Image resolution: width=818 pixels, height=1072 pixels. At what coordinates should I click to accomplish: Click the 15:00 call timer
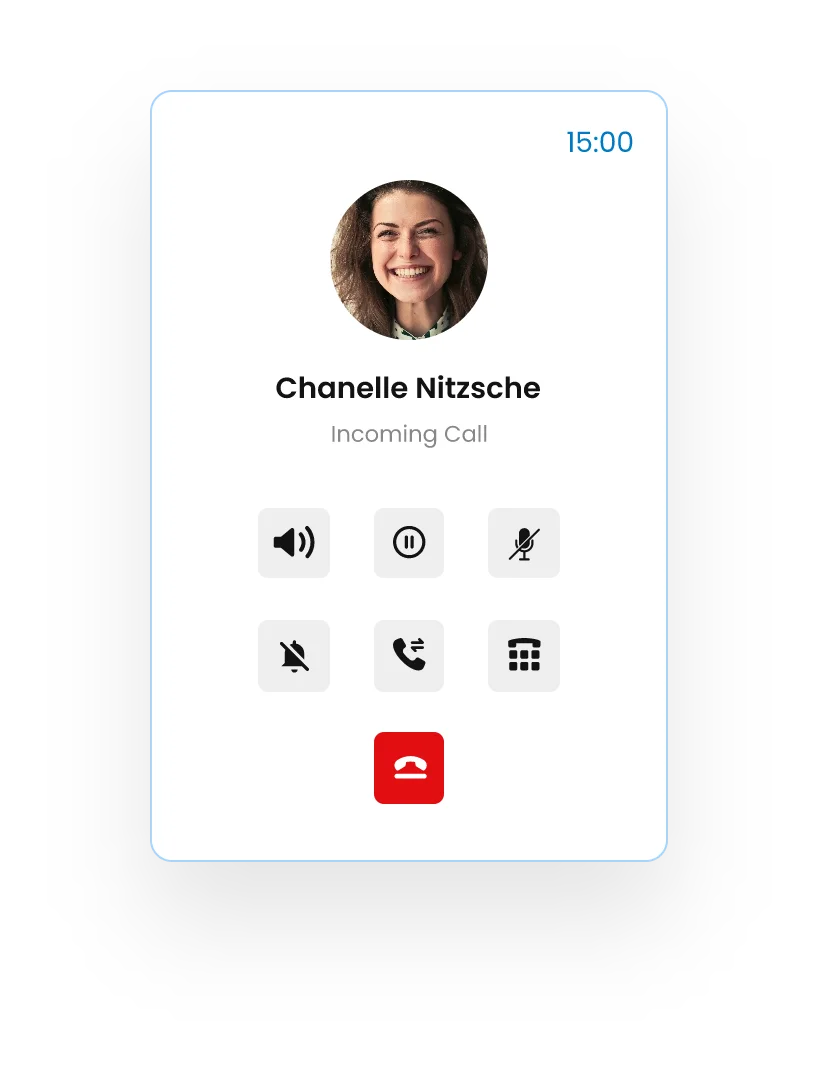600,142
